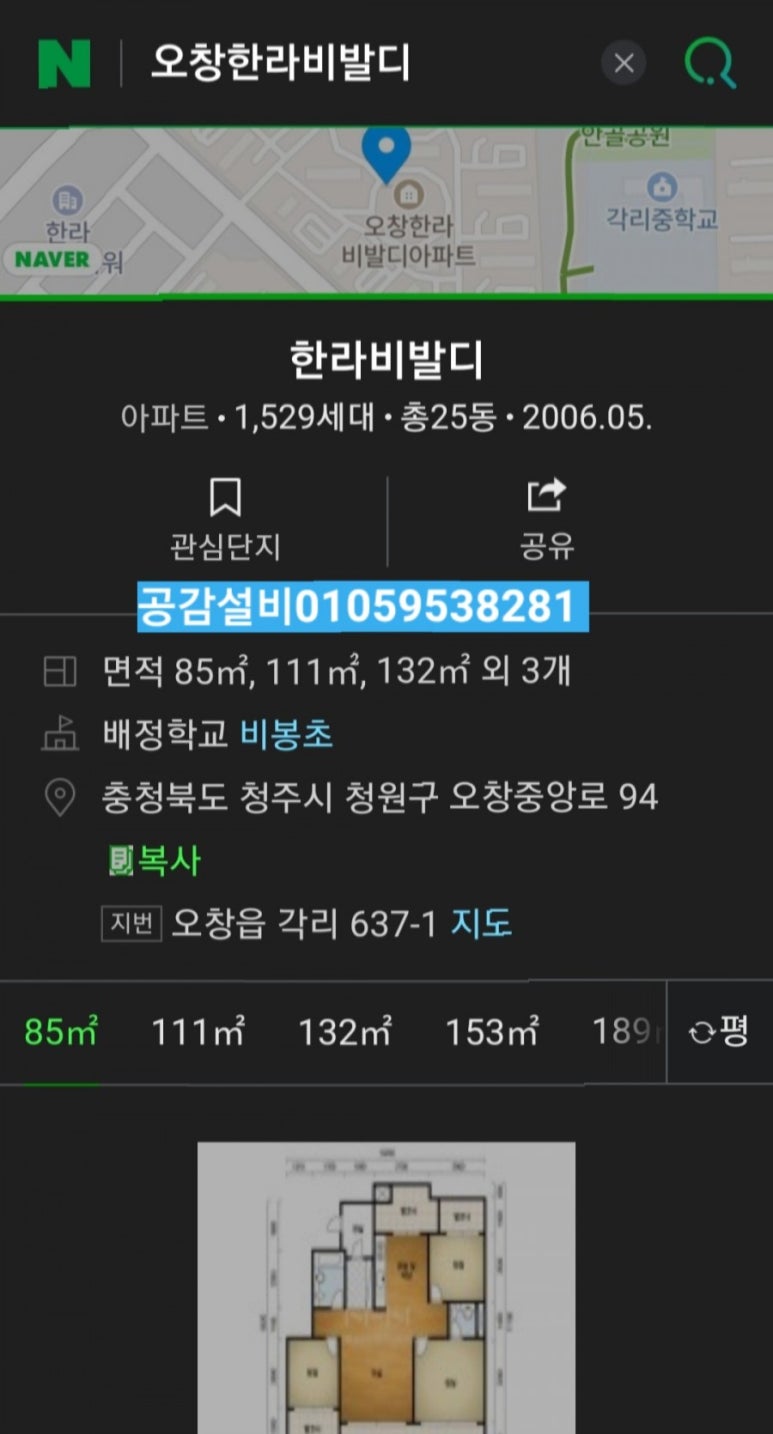
Task: Switch to the 153㎡ tab
Action: point(491,1032)
